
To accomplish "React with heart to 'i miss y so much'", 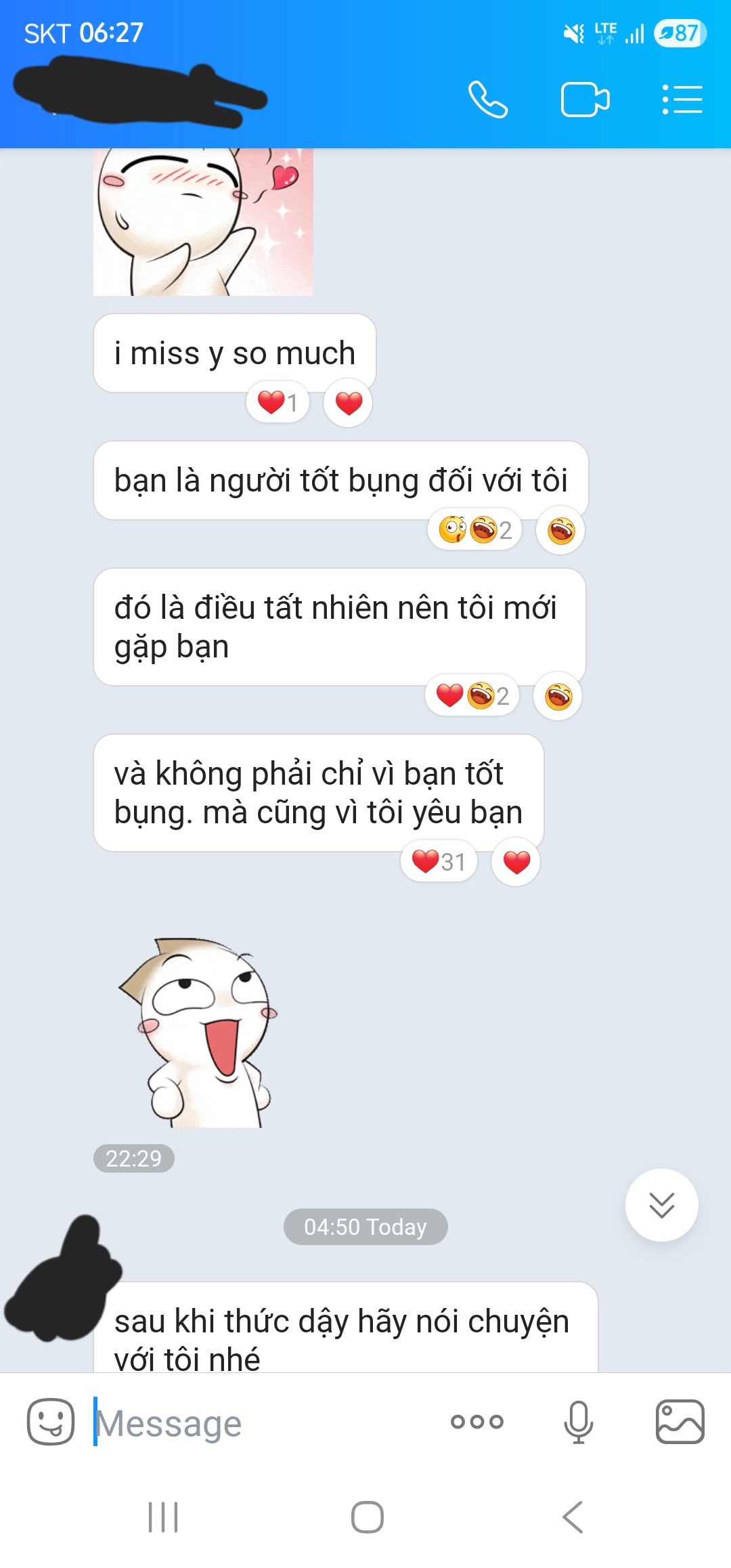I will 349,403.
